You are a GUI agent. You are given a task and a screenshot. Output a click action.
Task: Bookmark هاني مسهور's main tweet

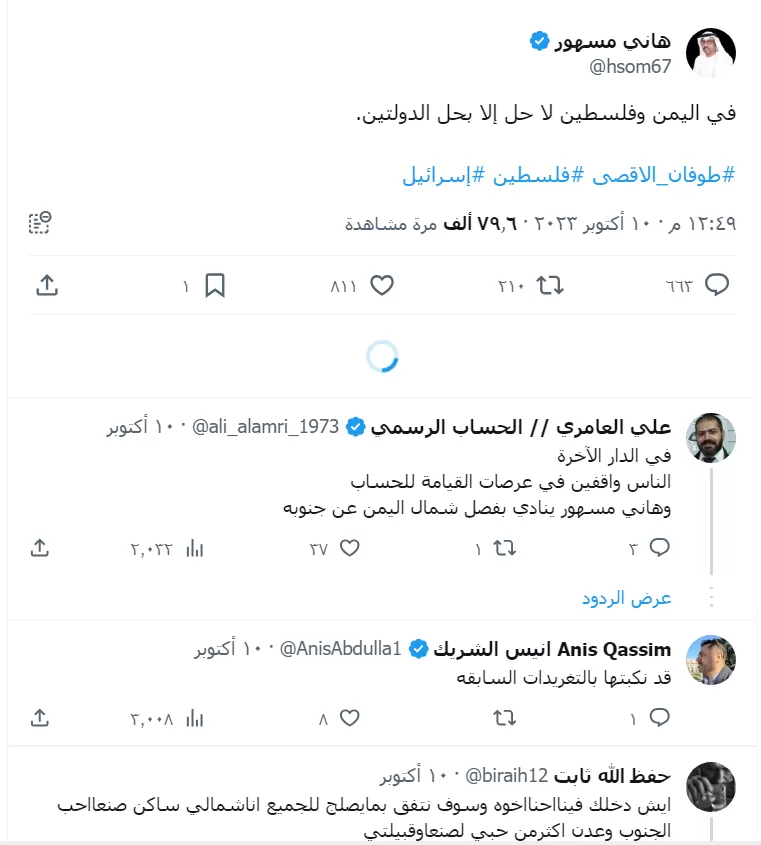click(215, 285)
